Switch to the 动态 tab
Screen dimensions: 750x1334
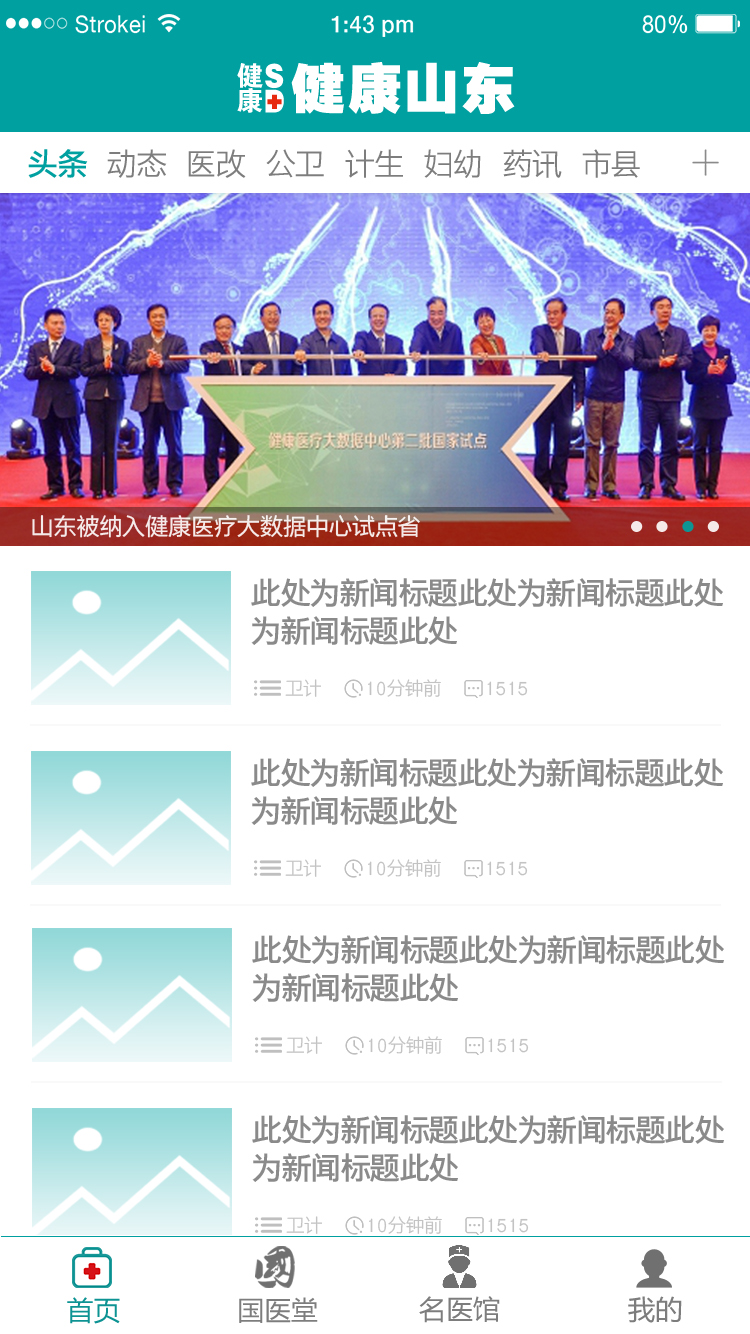click(x=137, y=164)
